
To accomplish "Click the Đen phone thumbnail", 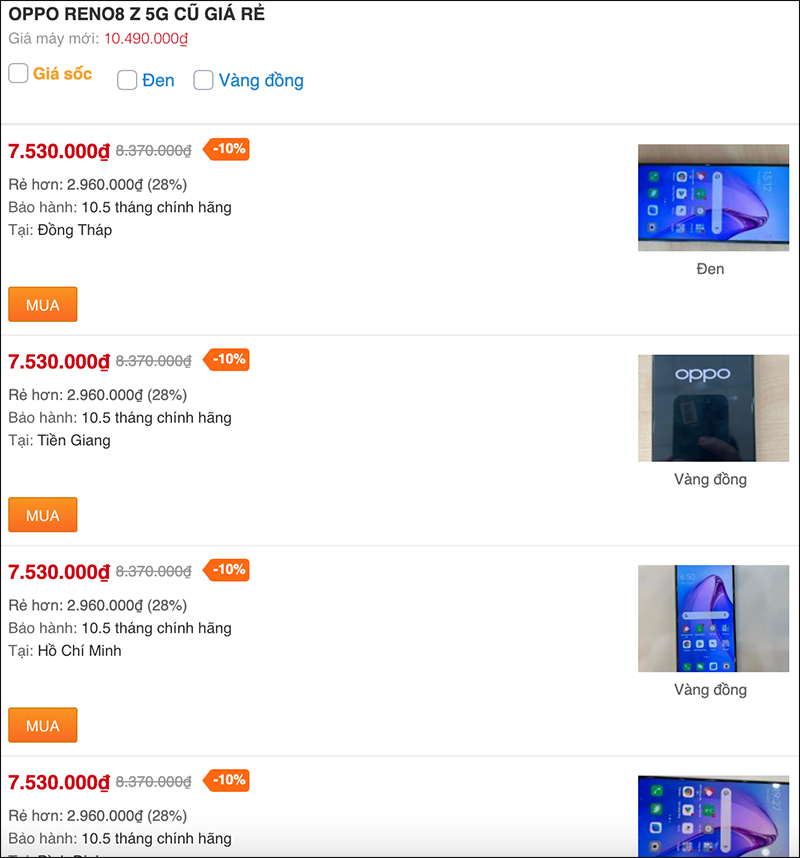I will point(712,197).
